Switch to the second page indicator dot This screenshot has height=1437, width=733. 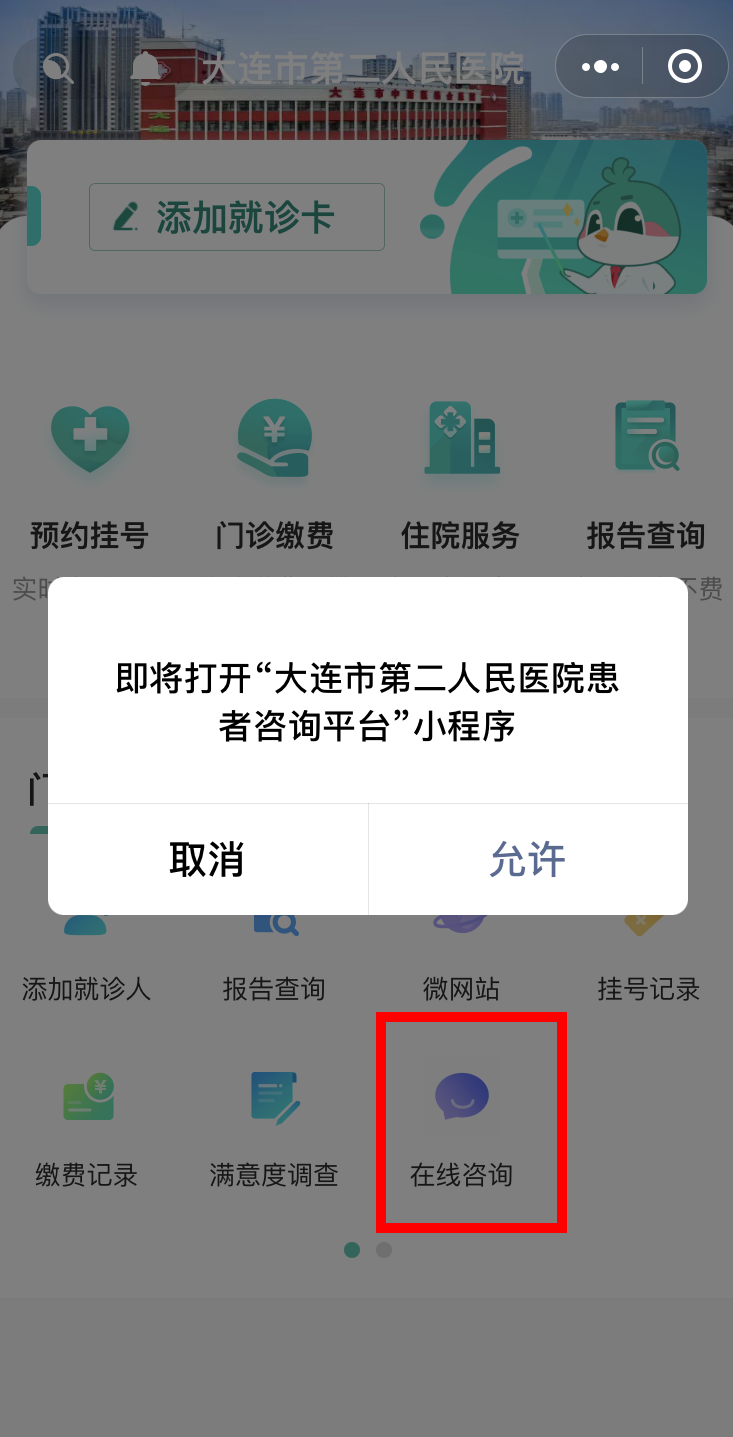tap(384, 1250)
